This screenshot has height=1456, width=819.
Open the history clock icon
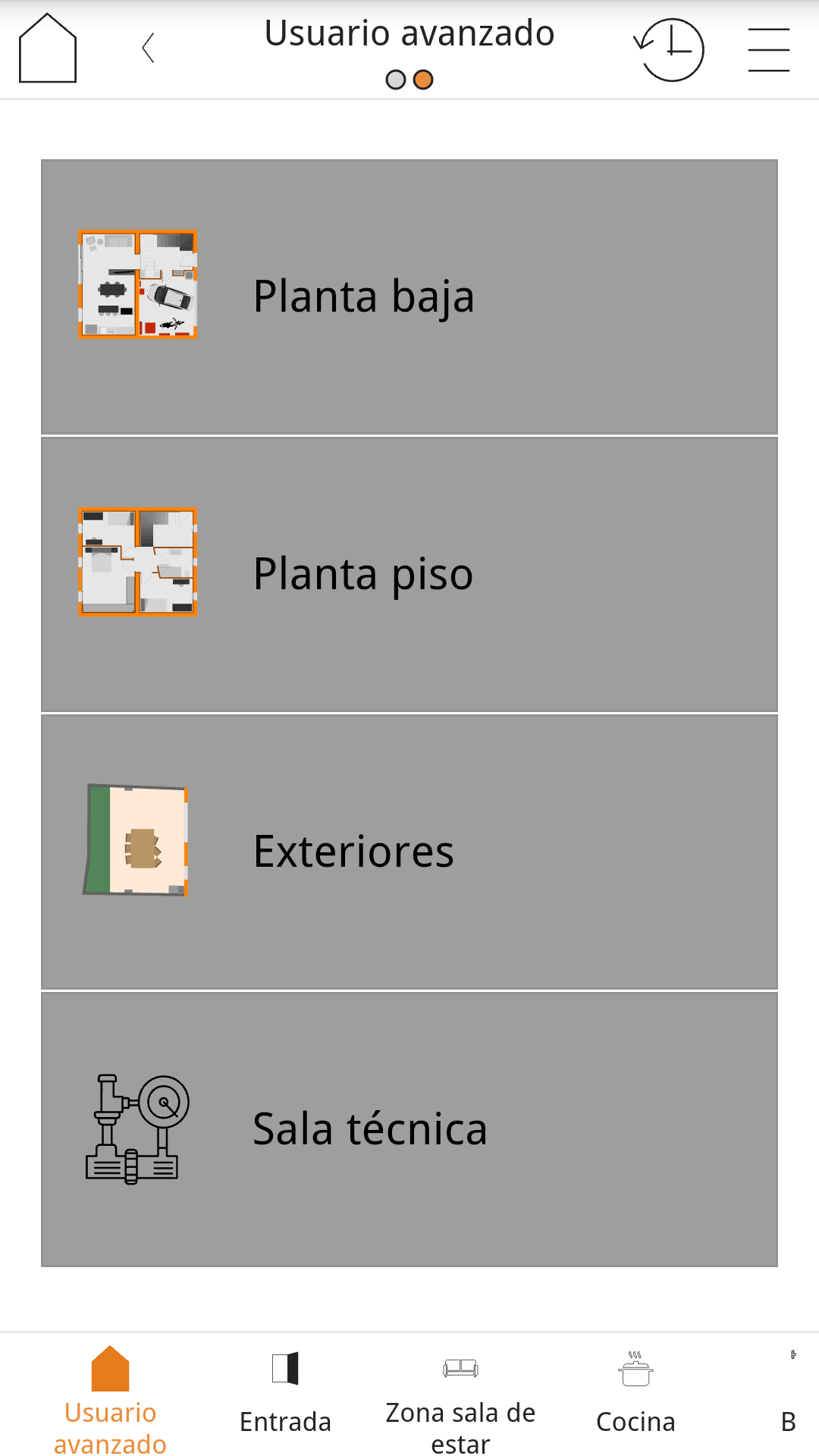click(x=670, y=49)
